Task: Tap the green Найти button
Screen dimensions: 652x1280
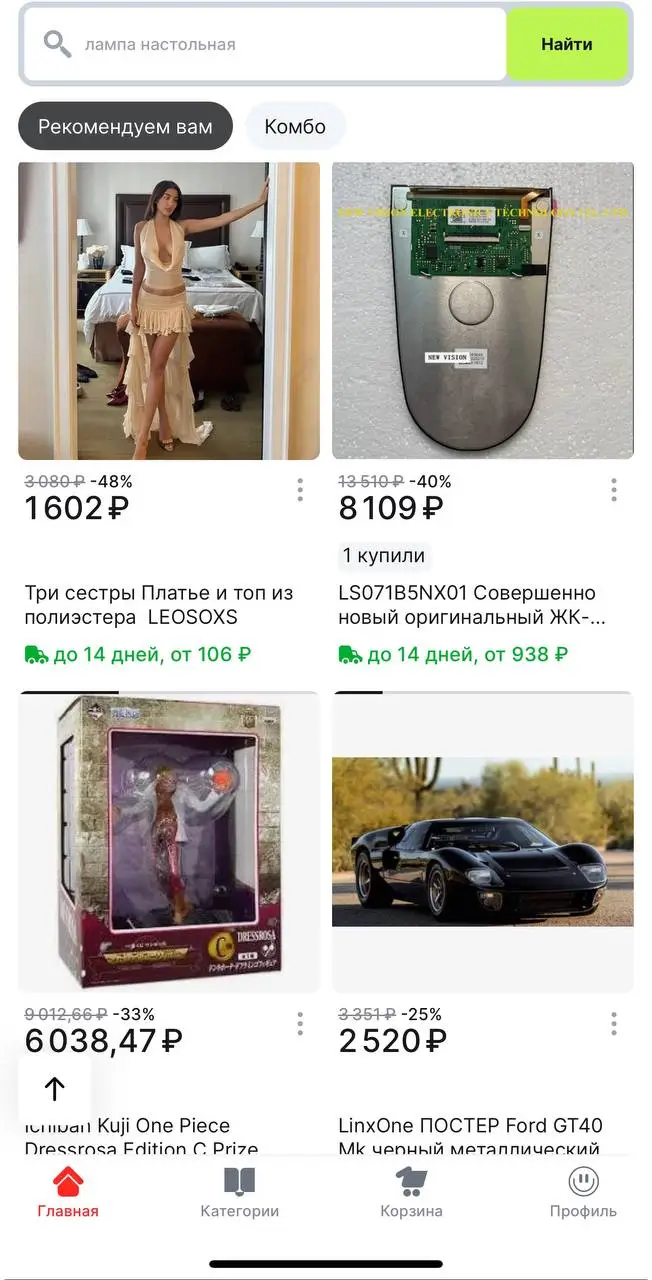Action: tap(567, 44)
